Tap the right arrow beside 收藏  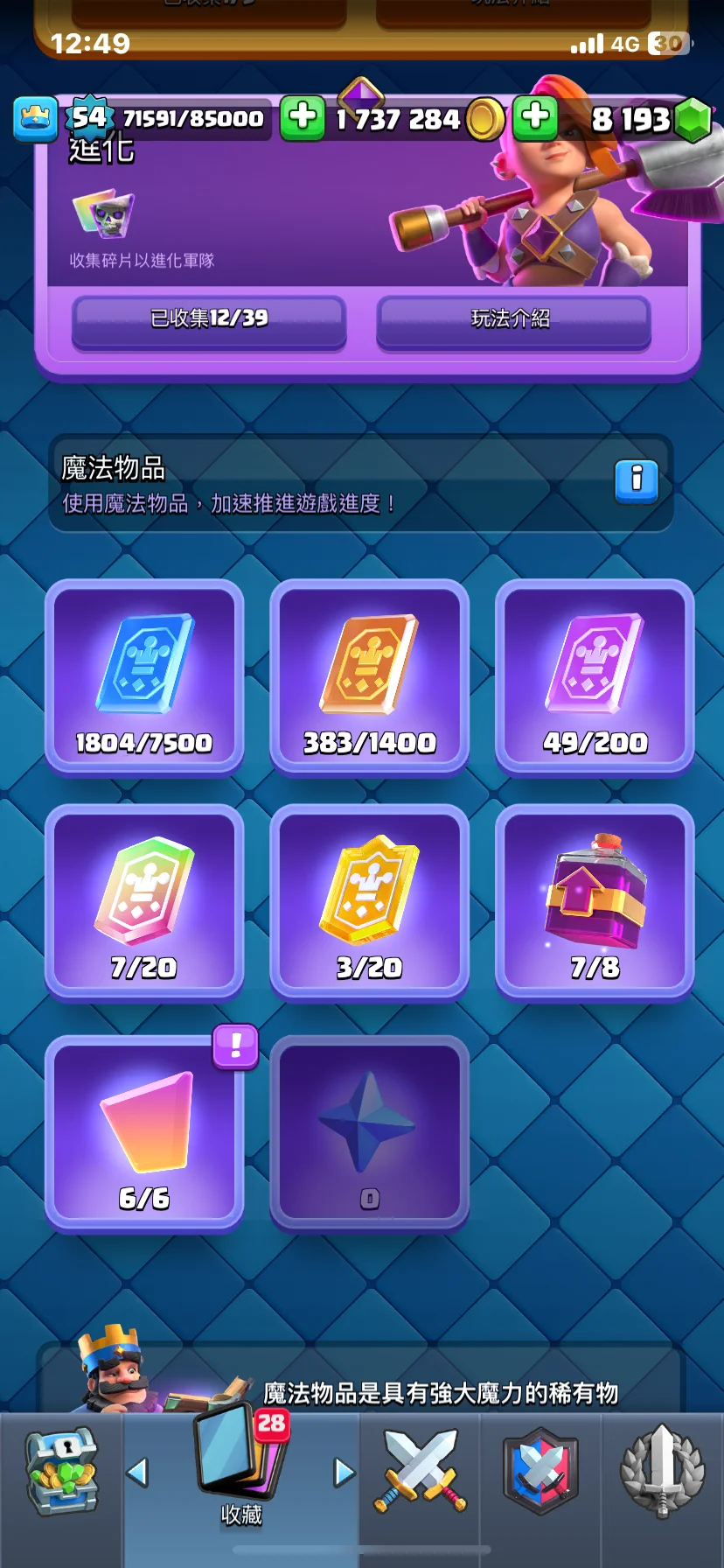click(345, 1473)
